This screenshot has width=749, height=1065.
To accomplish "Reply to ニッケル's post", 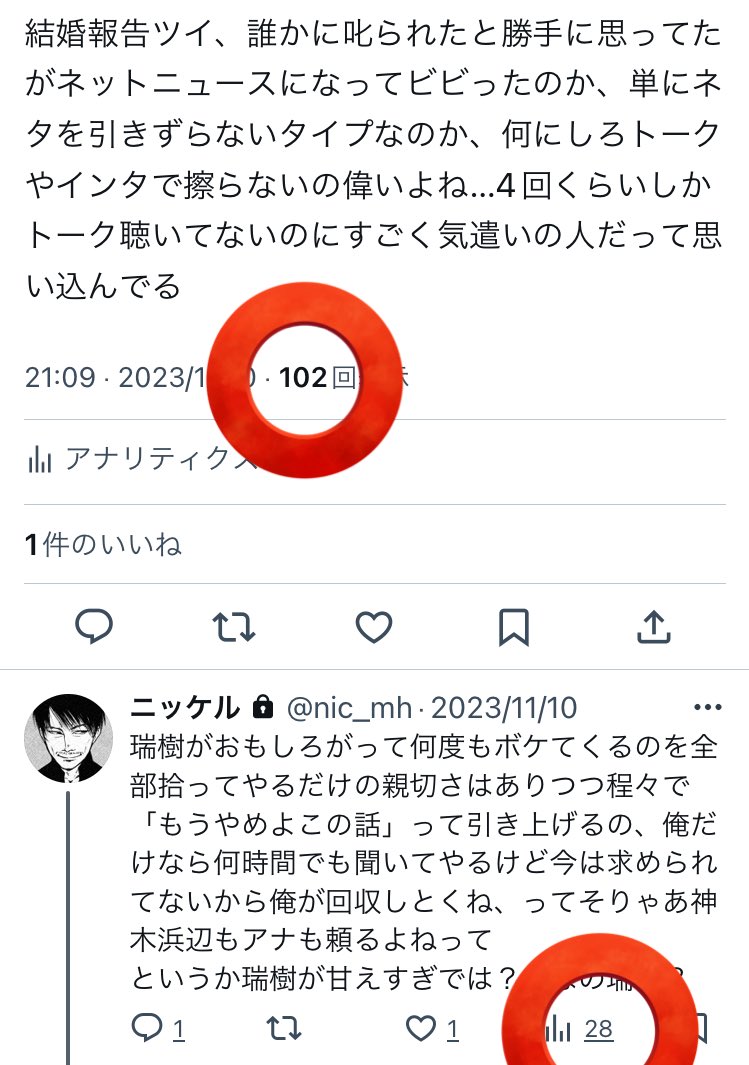I will (148, 1028).
